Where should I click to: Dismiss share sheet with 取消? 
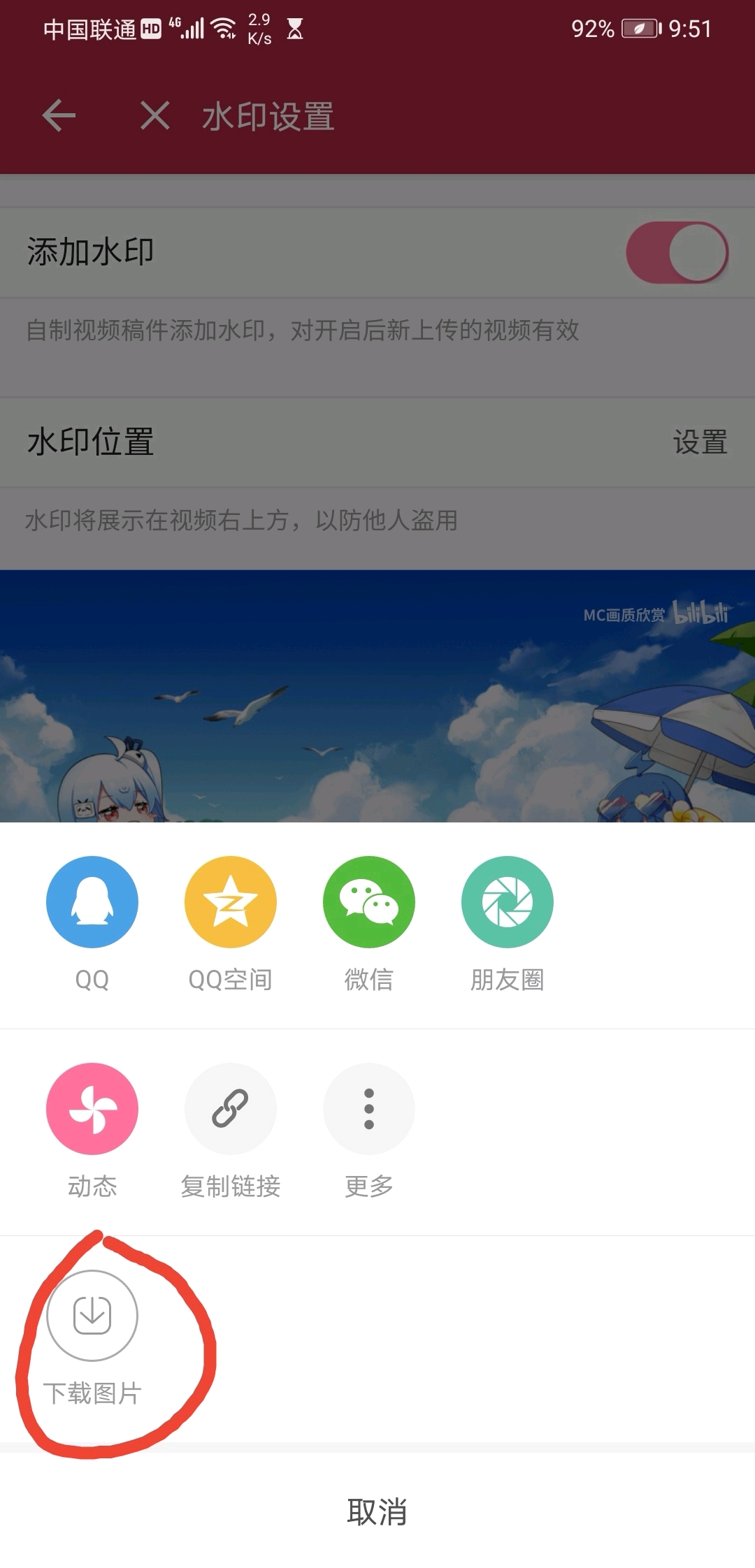pyautogui.click(x=377, y=1511)
